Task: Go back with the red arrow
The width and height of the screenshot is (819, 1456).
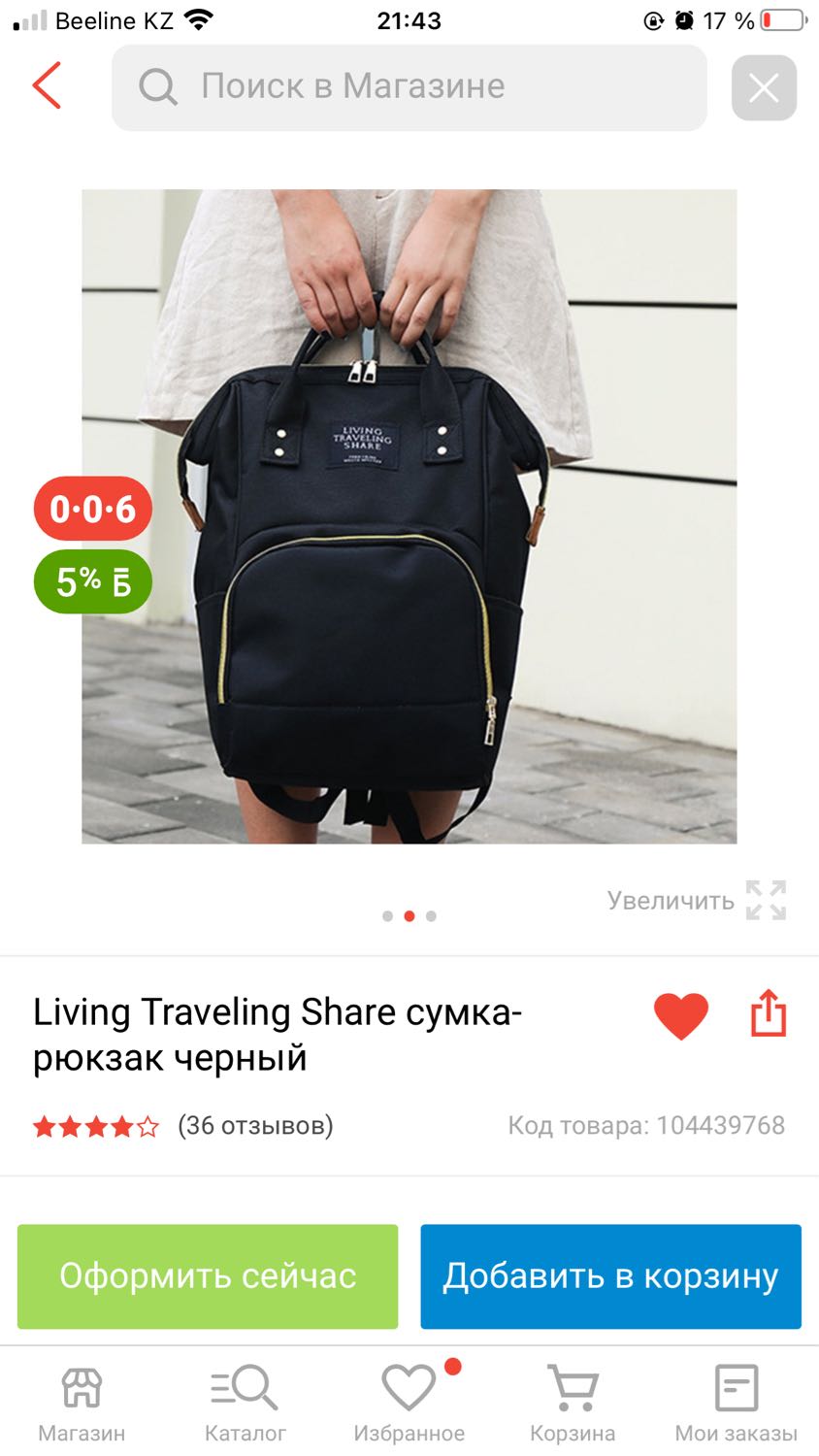Action: click(47, 85)
